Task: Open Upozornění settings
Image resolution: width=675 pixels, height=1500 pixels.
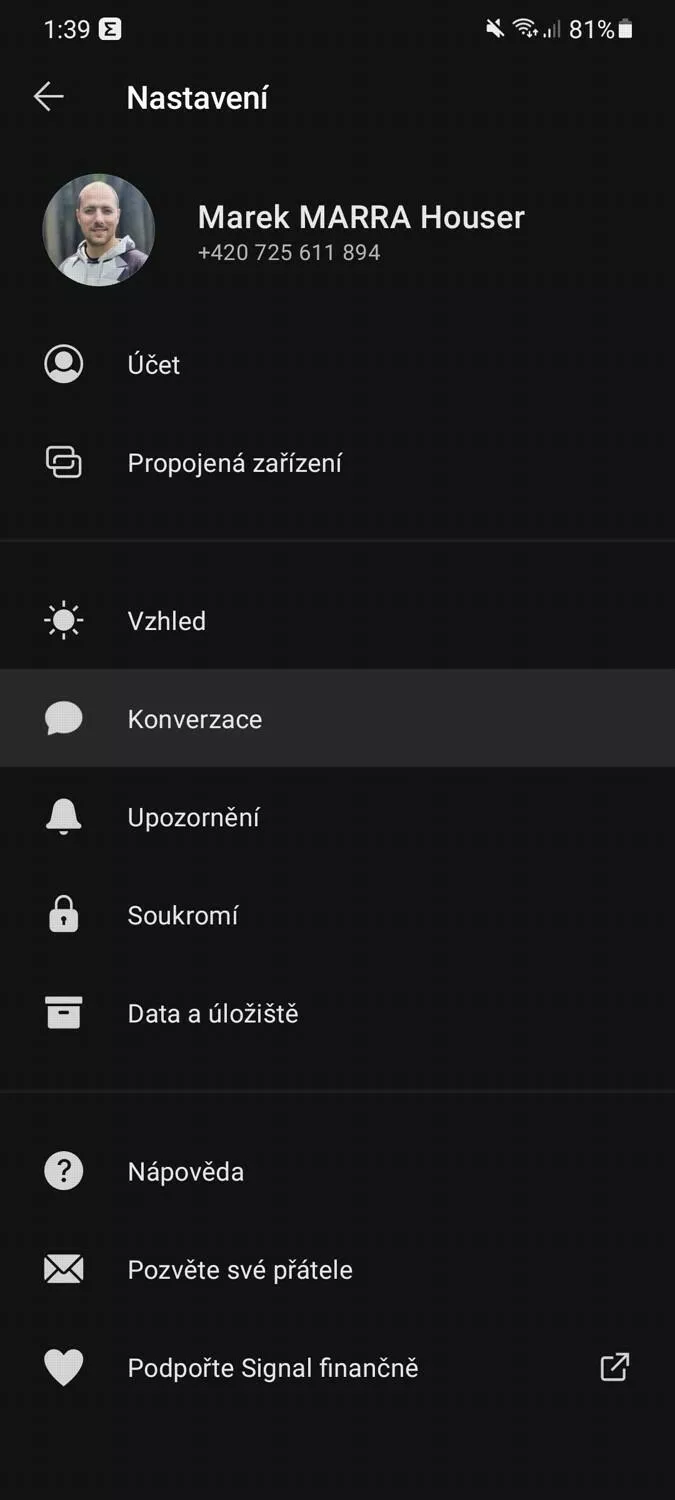Action: [337, 817]
